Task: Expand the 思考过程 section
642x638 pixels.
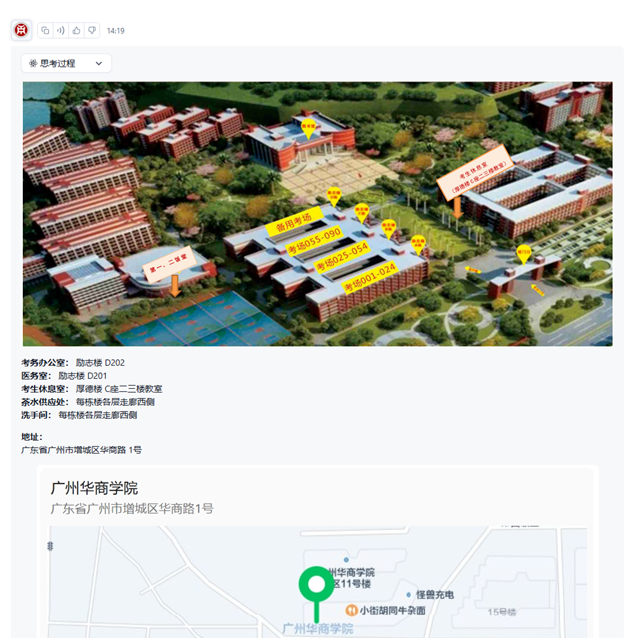Action: [x=66, y=63]
